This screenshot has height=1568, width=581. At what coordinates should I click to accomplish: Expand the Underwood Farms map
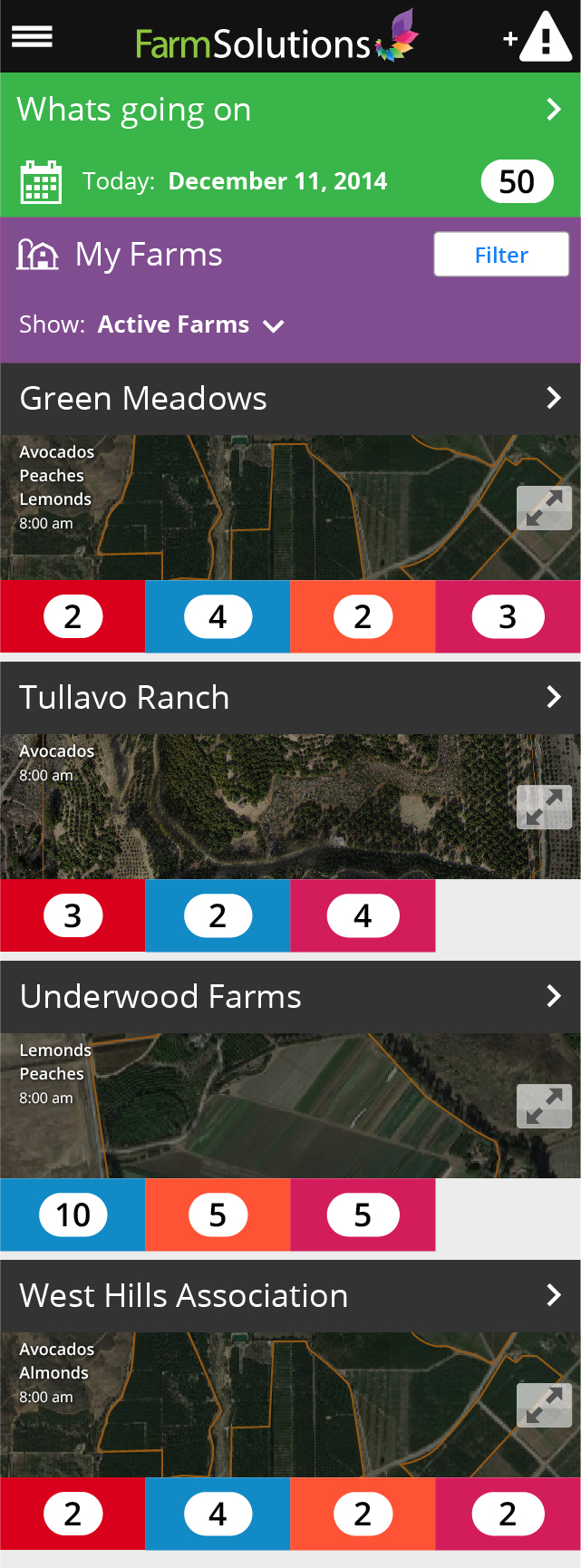[544, 1106]
